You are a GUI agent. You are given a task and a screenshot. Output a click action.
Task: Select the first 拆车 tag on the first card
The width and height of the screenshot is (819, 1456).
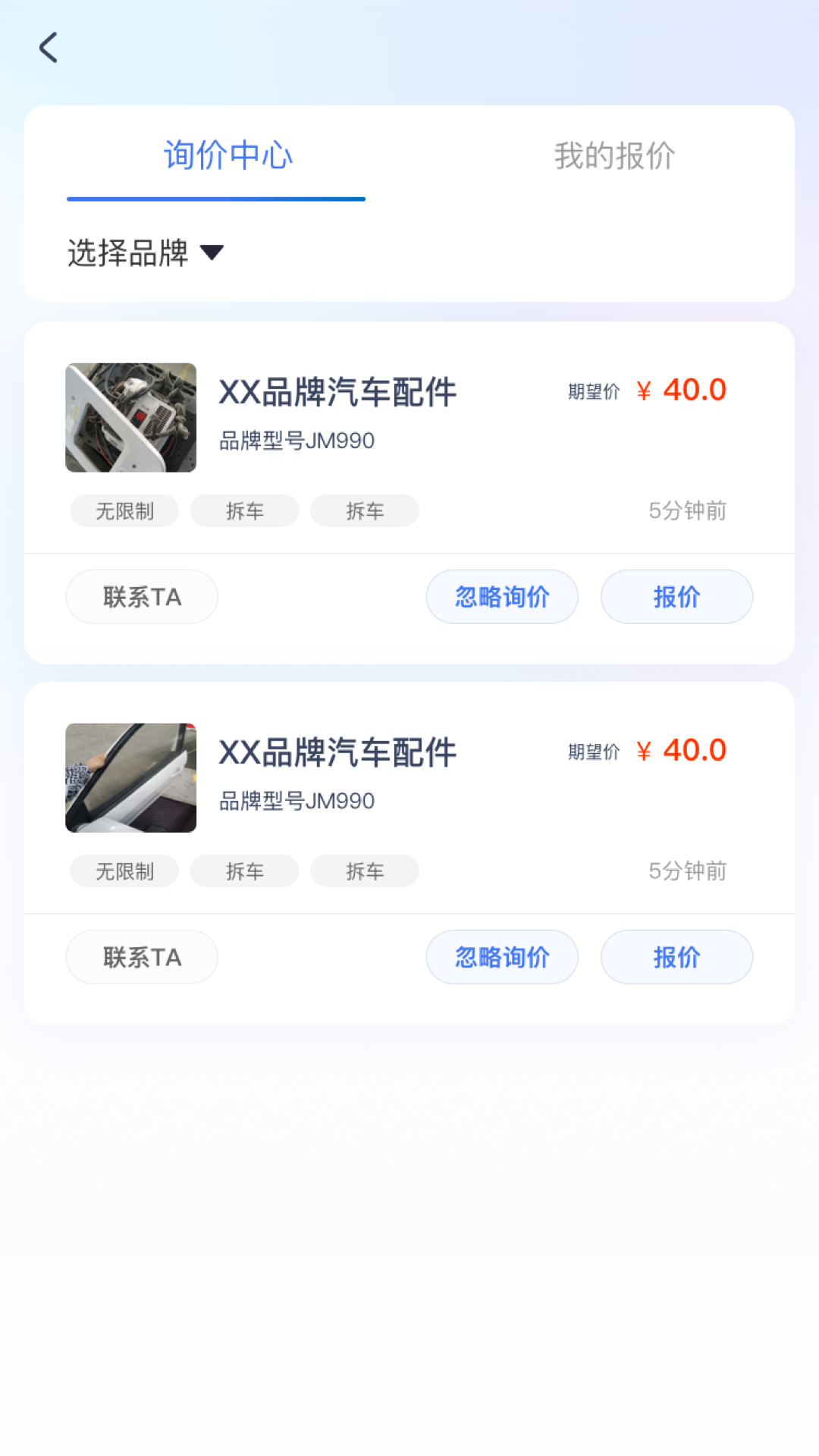point(244,510)
